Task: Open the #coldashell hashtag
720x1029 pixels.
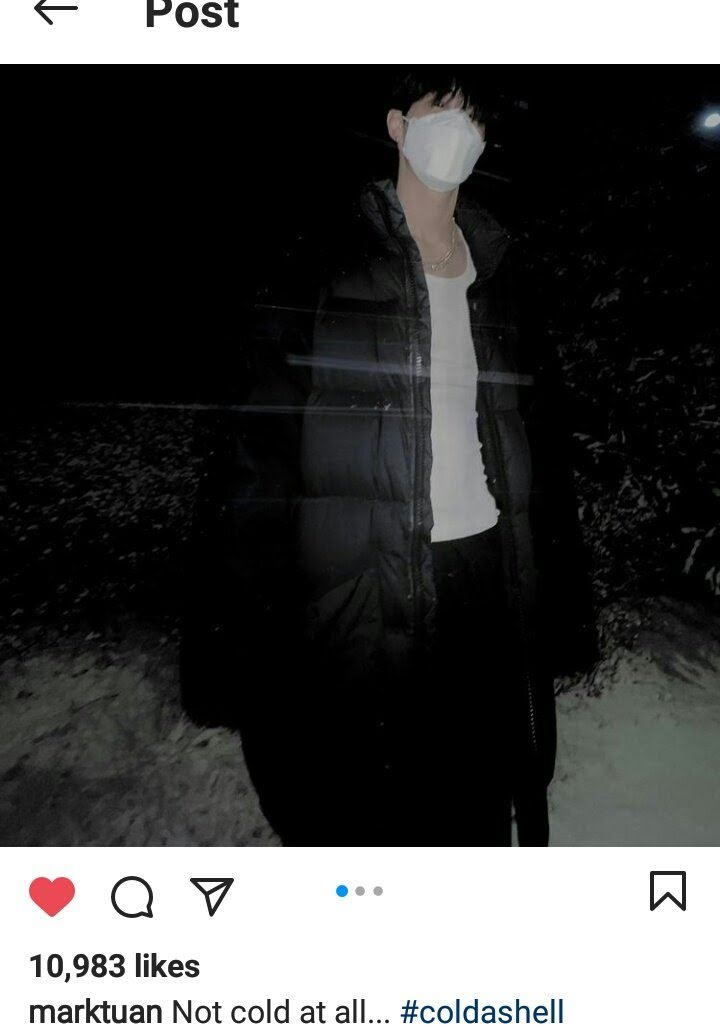Action: coord(482,1011)
